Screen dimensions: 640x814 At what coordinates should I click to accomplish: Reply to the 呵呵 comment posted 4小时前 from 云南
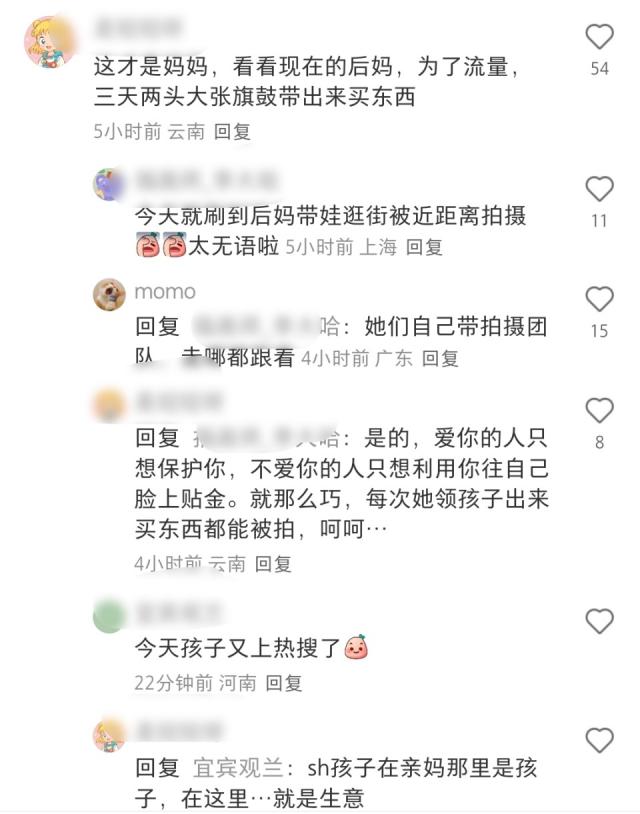[x=272, y=564]
